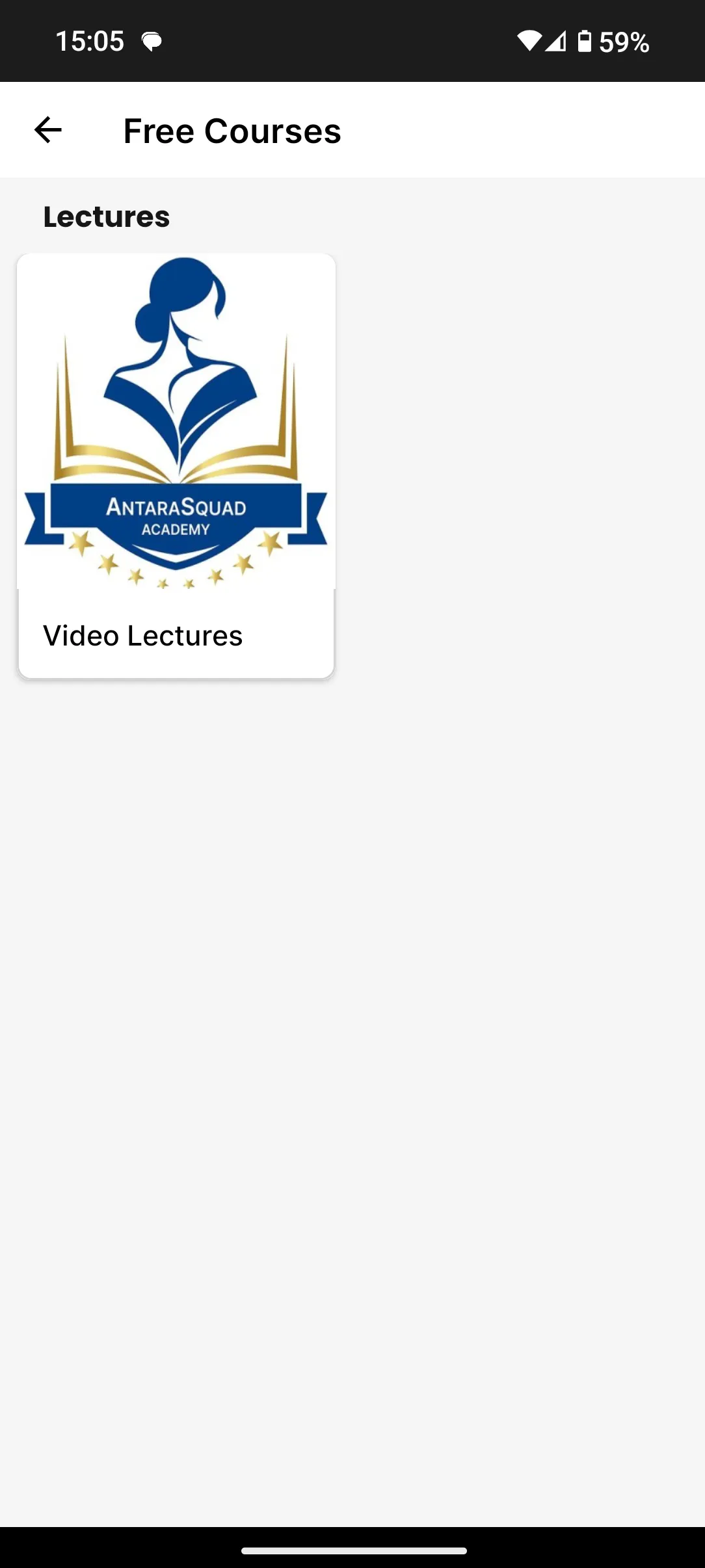This screenshot has height=1568, width=705.
Task: Tap the battery indicator icon
Action: pos(584,41)
